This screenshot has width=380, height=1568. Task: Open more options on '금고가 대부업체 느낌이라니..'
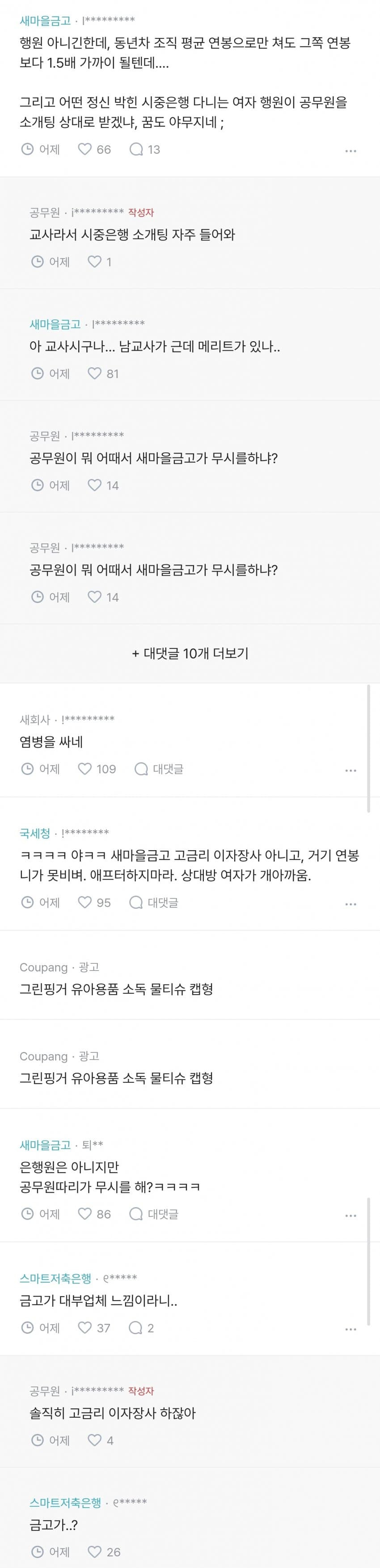coord(350,1329)
